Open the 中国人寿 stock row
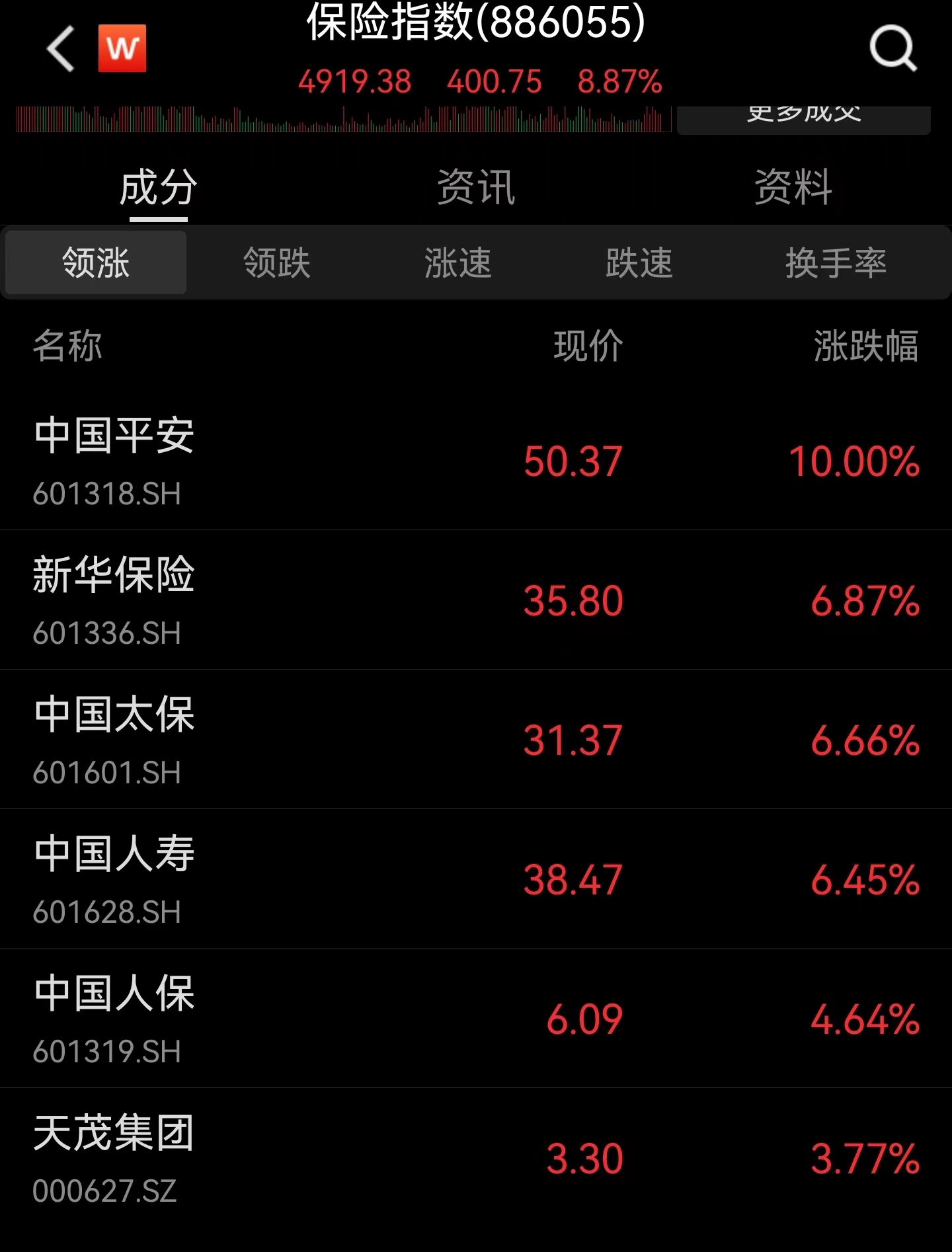The height and width of the screenshot is (1252, 952). click(x=476, y=879)
